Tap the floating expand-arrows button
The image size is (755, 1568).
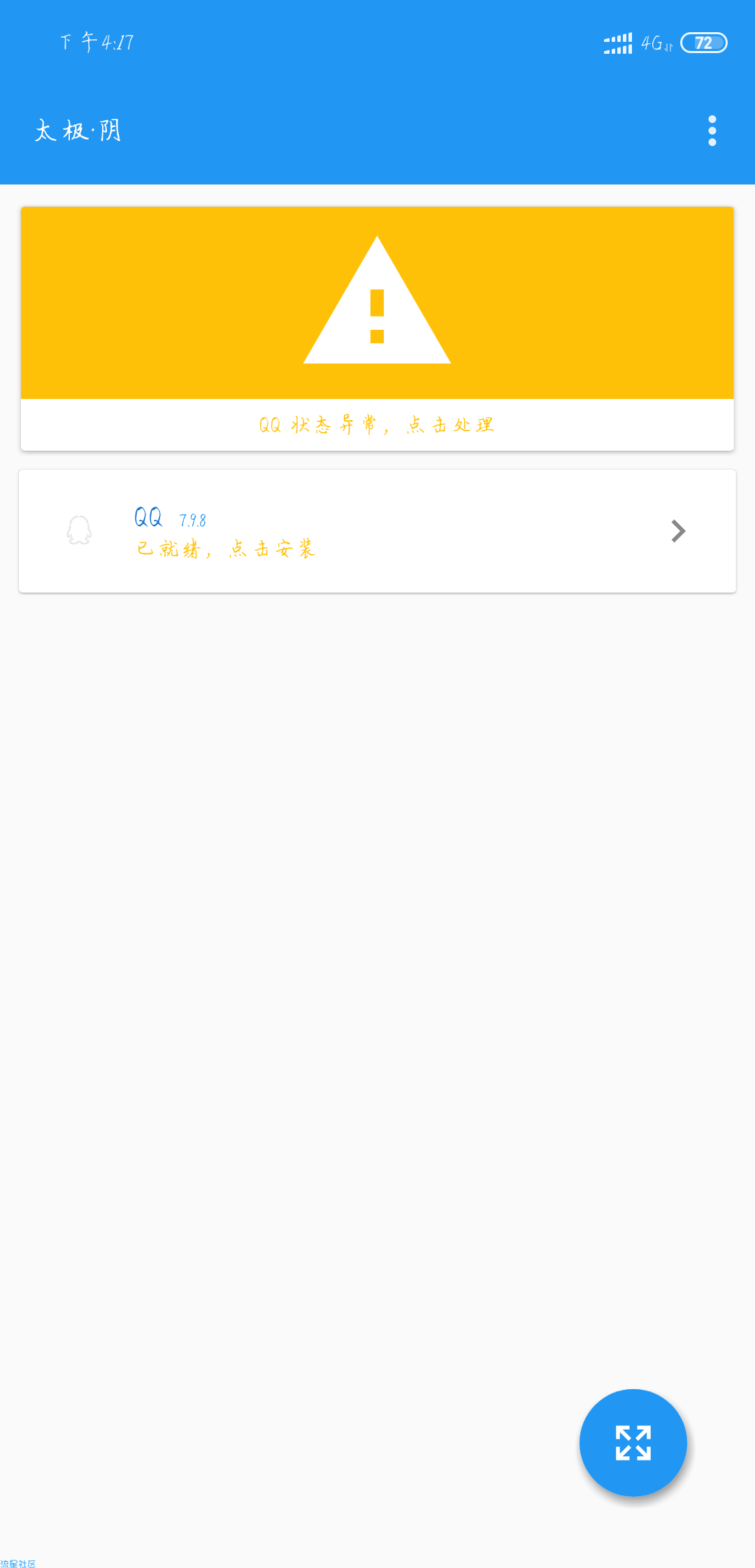(633, 1442)
